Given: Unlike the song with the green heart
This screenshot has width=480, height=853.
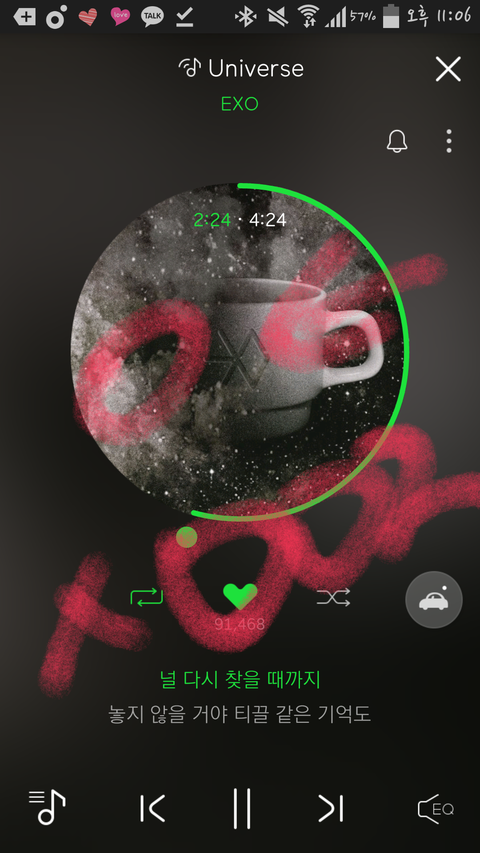Looking at the screenshot, I should click(240, 597).
